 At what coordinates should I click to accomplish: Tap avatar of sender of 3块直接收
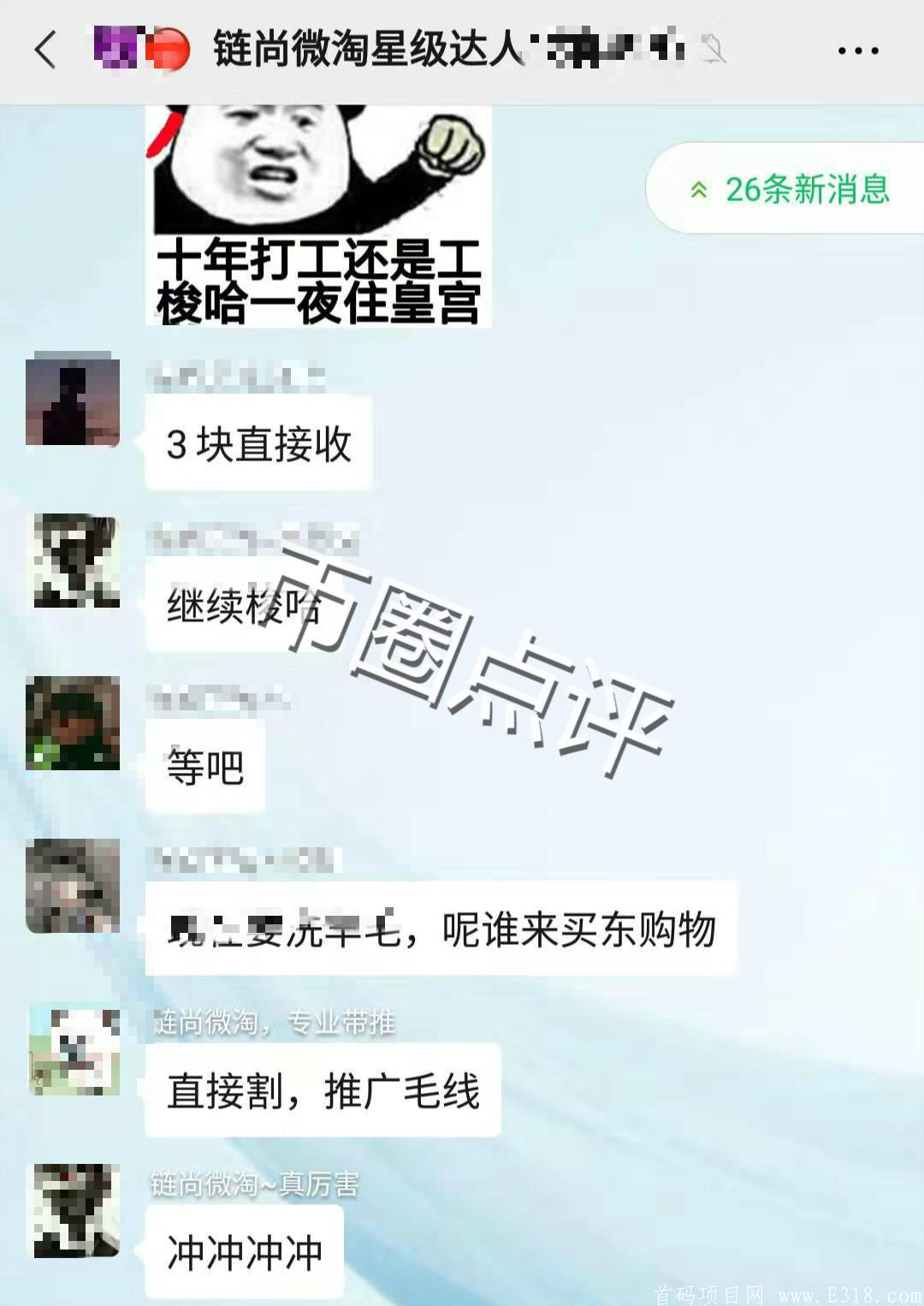pyautogui.click(x=73, y=400)
